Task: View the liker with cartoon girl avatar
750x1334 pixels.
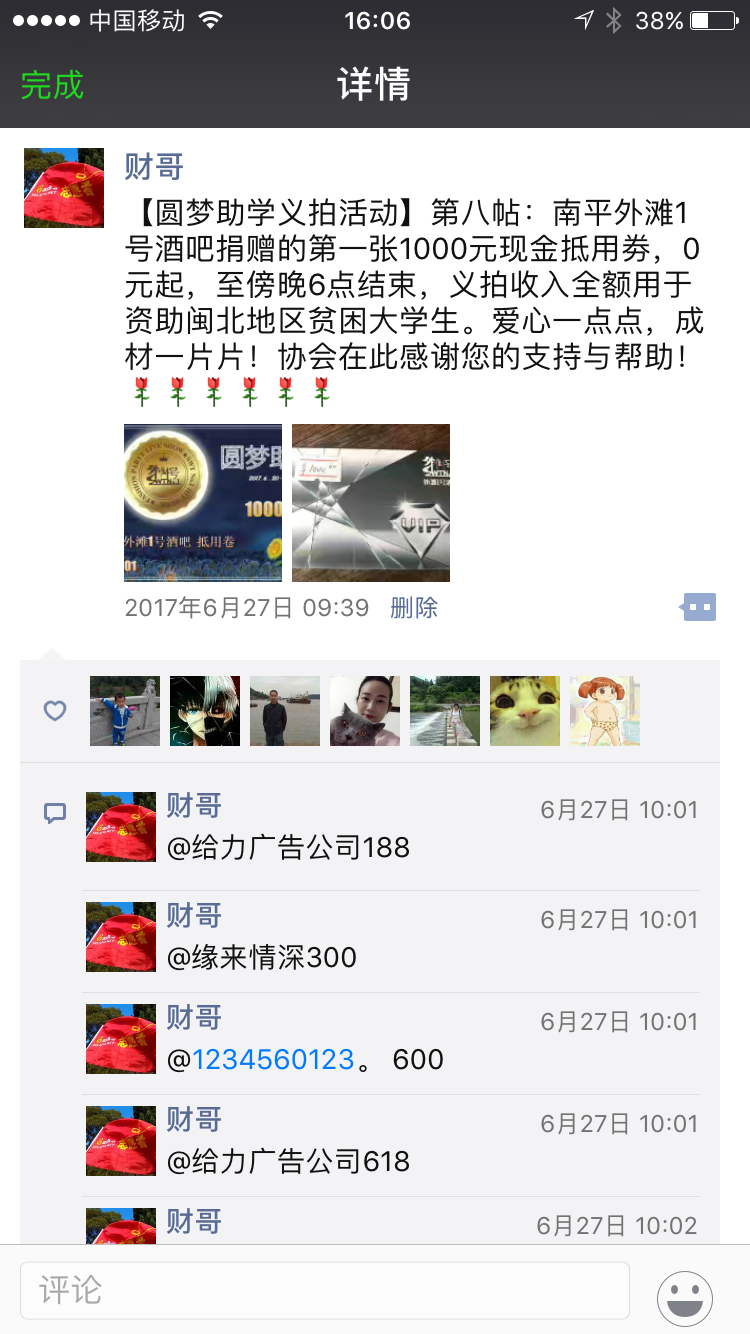Action: coord(605,711)
